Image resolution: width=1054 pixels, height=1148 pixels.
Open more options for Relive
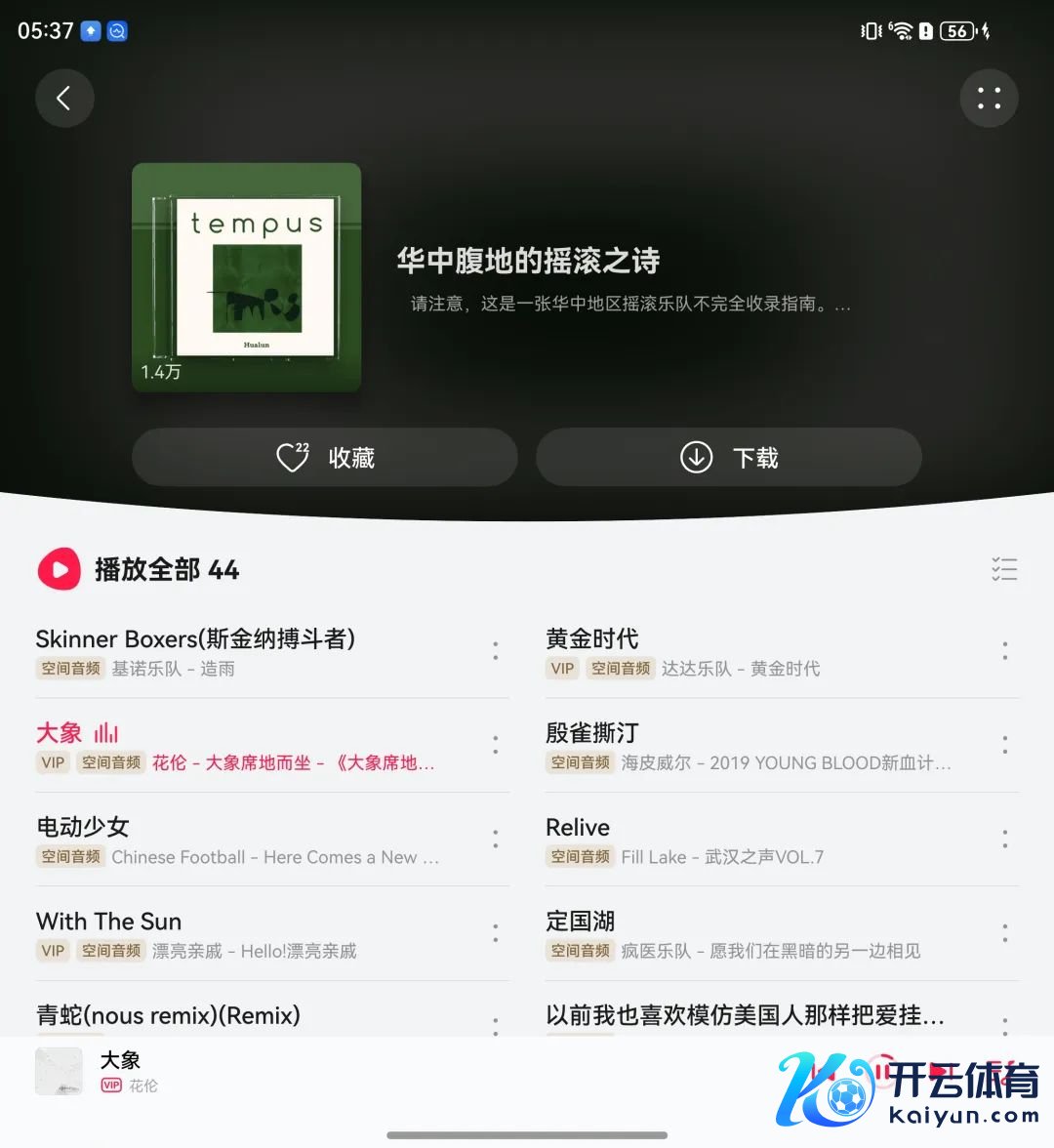click(x=1005, y=840)
